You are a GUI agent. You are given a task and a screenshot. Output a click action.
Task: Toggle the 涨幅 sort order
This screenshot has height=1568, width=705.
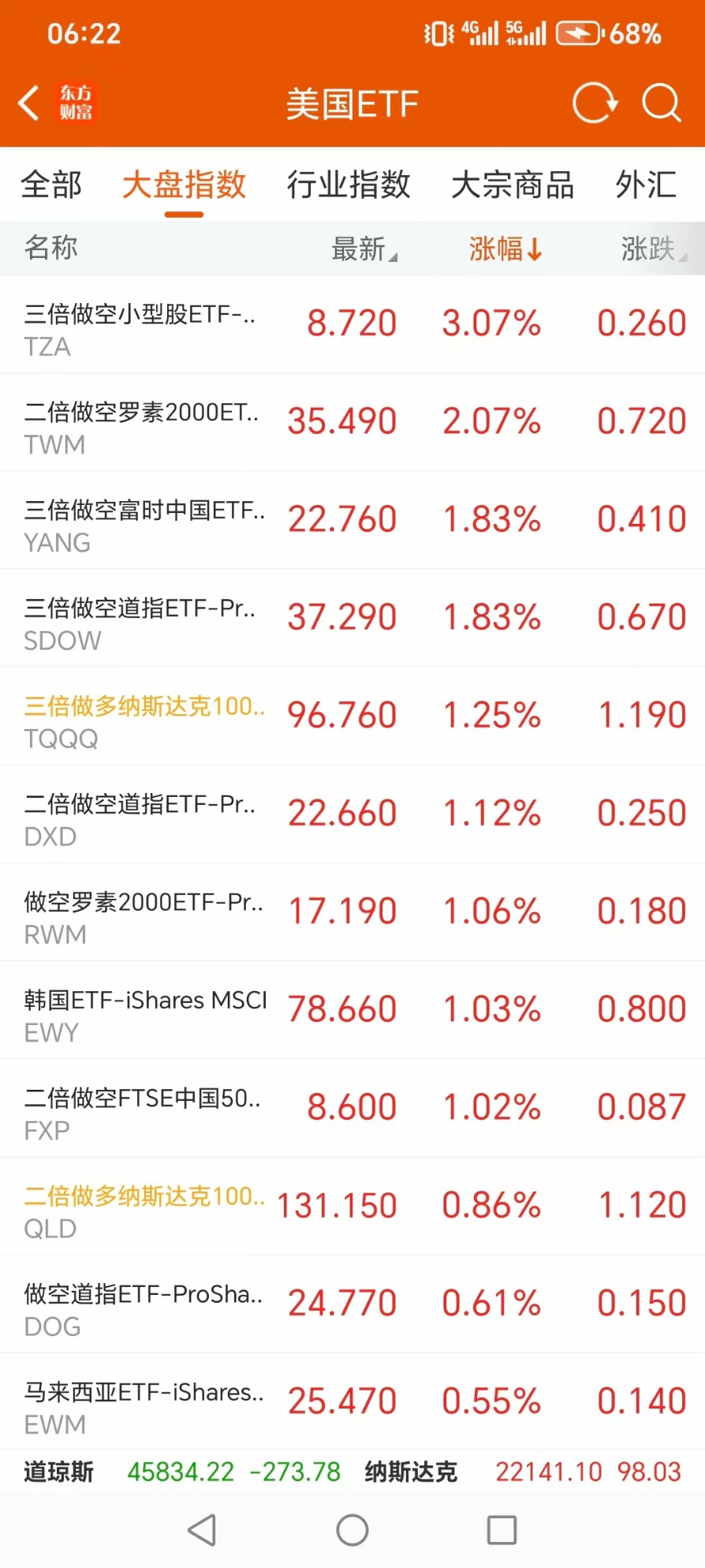(x=505, y=249)
